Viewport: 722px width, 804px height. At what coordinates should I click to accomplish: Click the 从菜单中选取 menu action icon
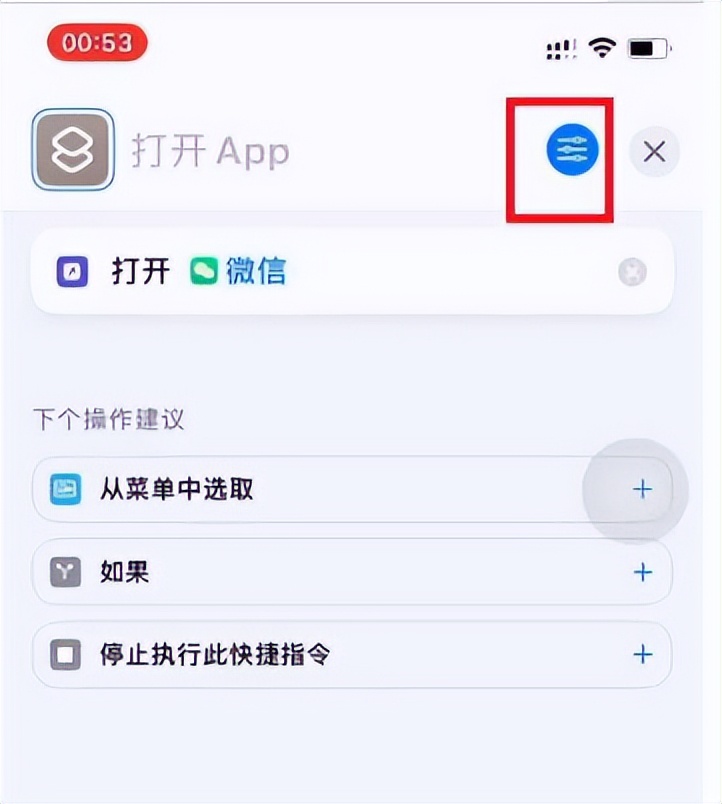click(x=65, y=489)
